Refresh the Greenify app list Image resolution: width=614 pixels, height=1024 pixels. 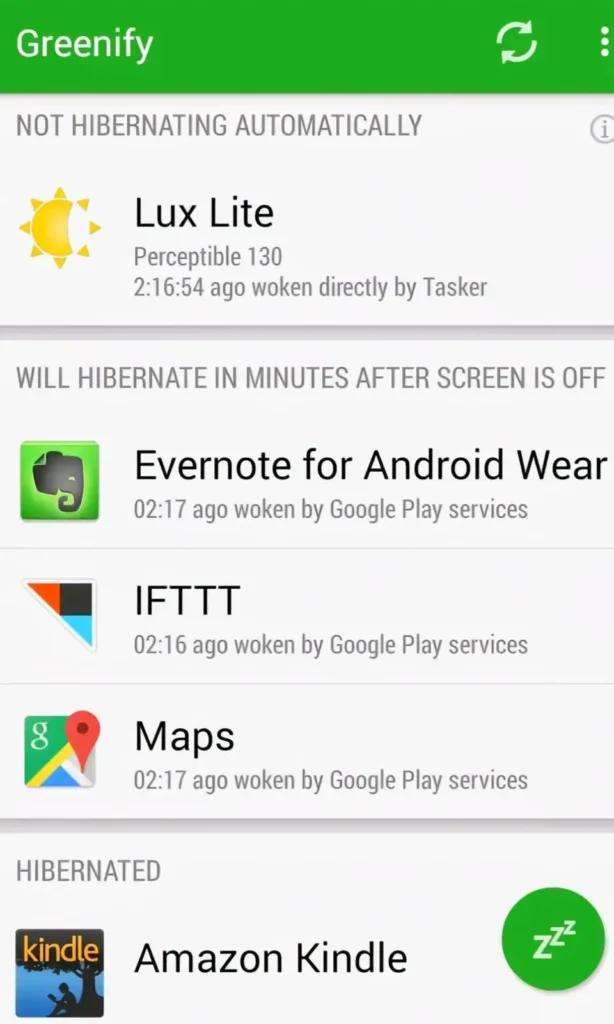pos(517,43)
